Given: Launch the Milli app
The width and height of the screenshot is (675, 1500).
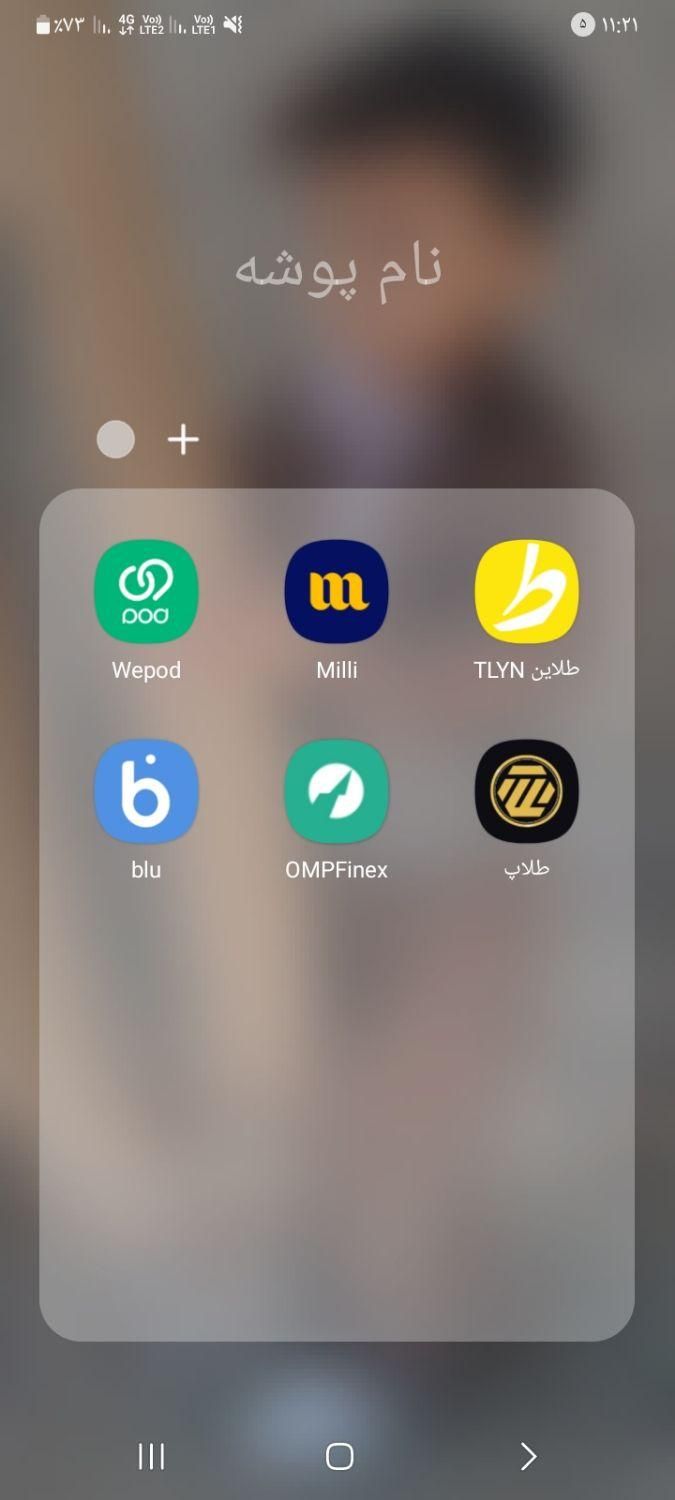Looking at the screenshot, I should tap(337, 592).
